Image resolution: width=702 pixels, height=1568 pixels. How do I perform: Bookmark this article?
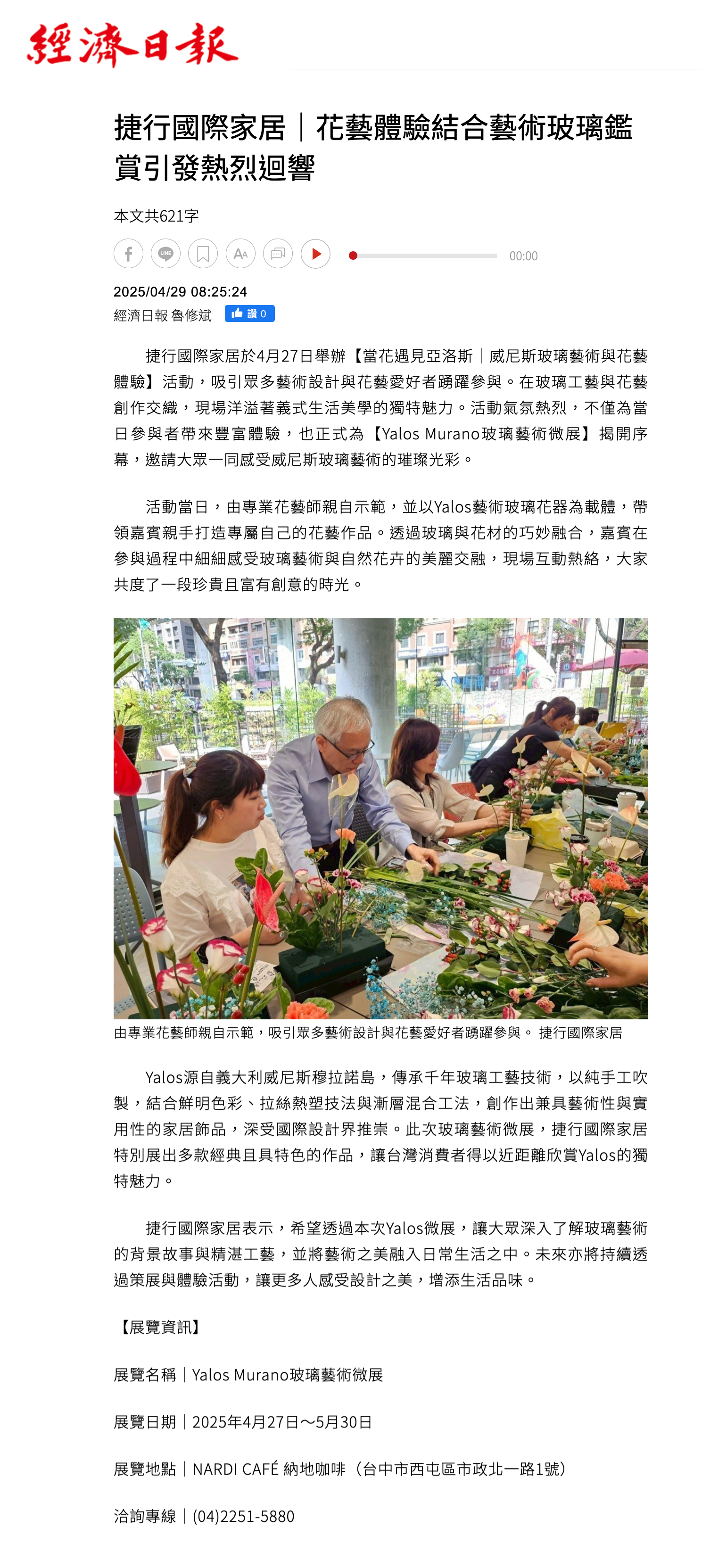click(x=203, y=254)
